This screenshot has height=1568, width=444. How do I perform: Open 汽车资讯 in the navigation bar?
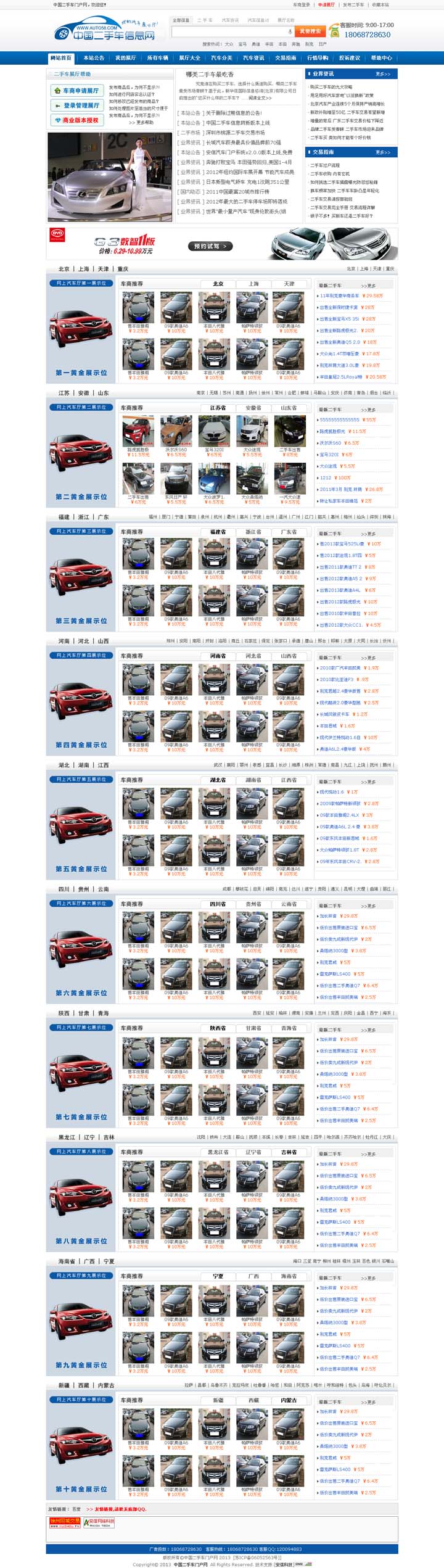tap(253, 58)
